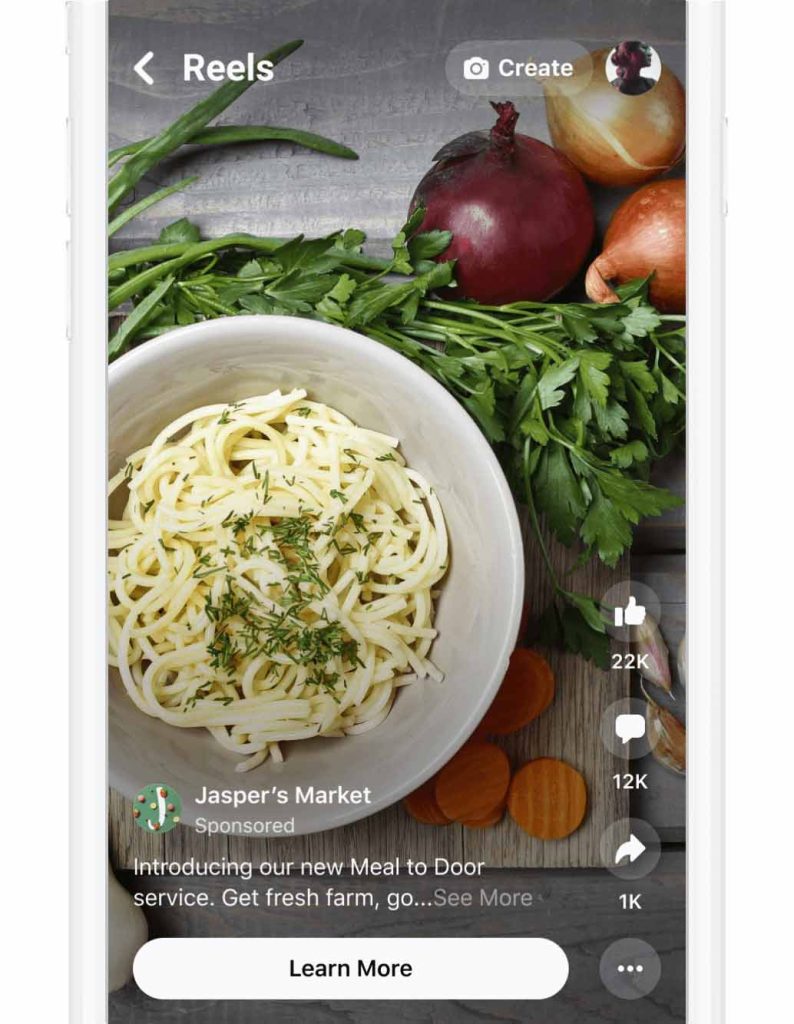
Task: Go back from Reels
Action: [144, 68]
